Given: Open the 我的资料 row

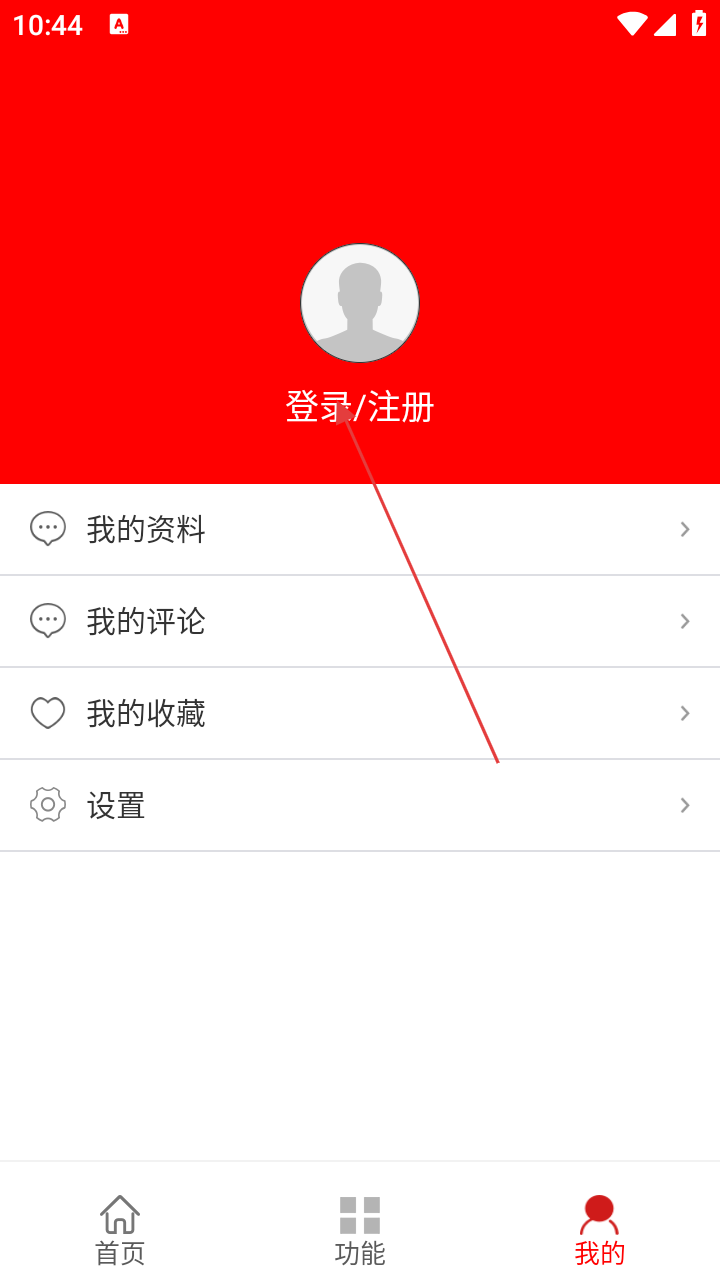Looking at the screenshot, I should click(x=360, y=529).
